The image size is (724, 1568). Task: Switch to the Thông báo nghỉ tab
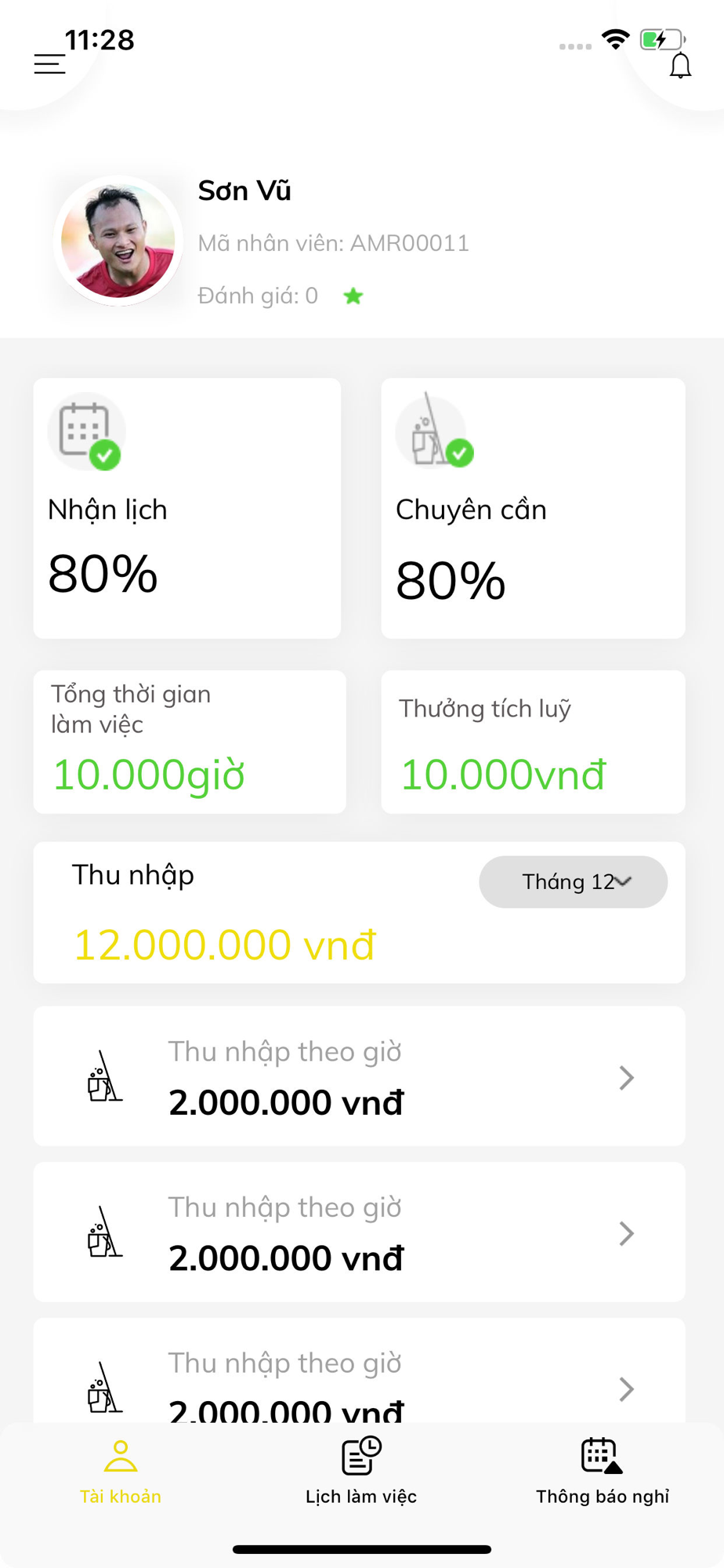pyautogui.click(x=602, y=1471)
